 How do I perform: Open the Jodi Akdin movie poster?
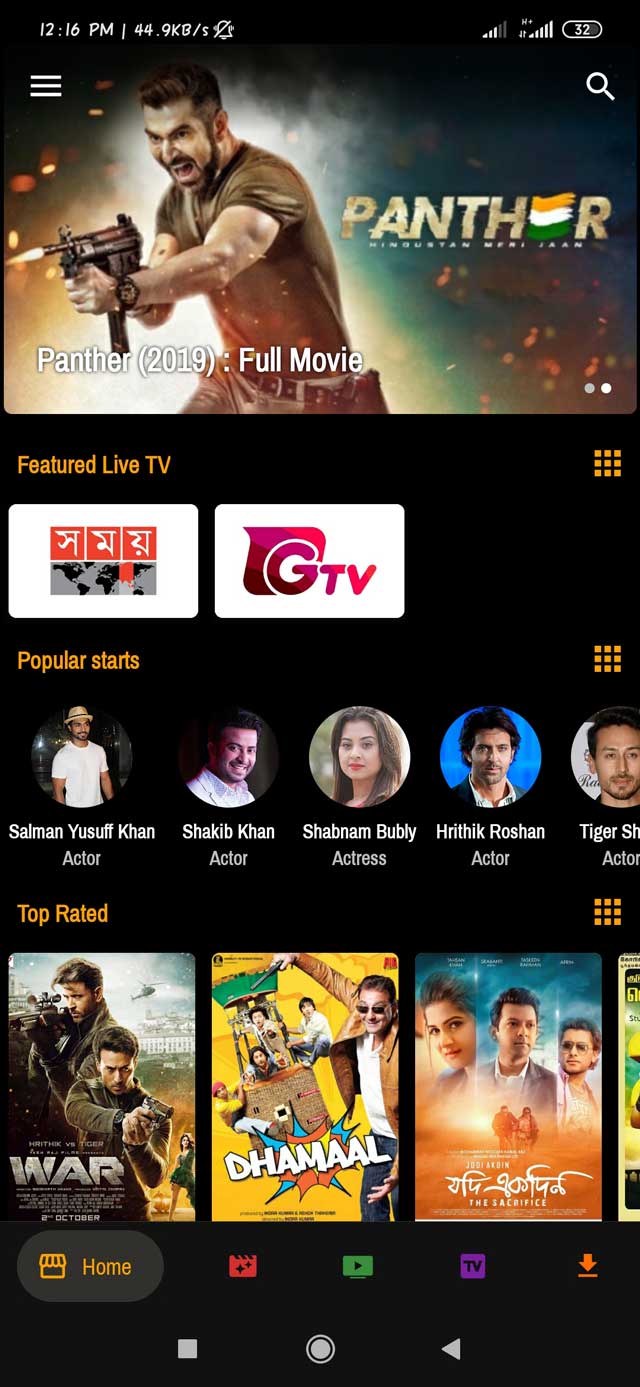(x=508, y=1086)
